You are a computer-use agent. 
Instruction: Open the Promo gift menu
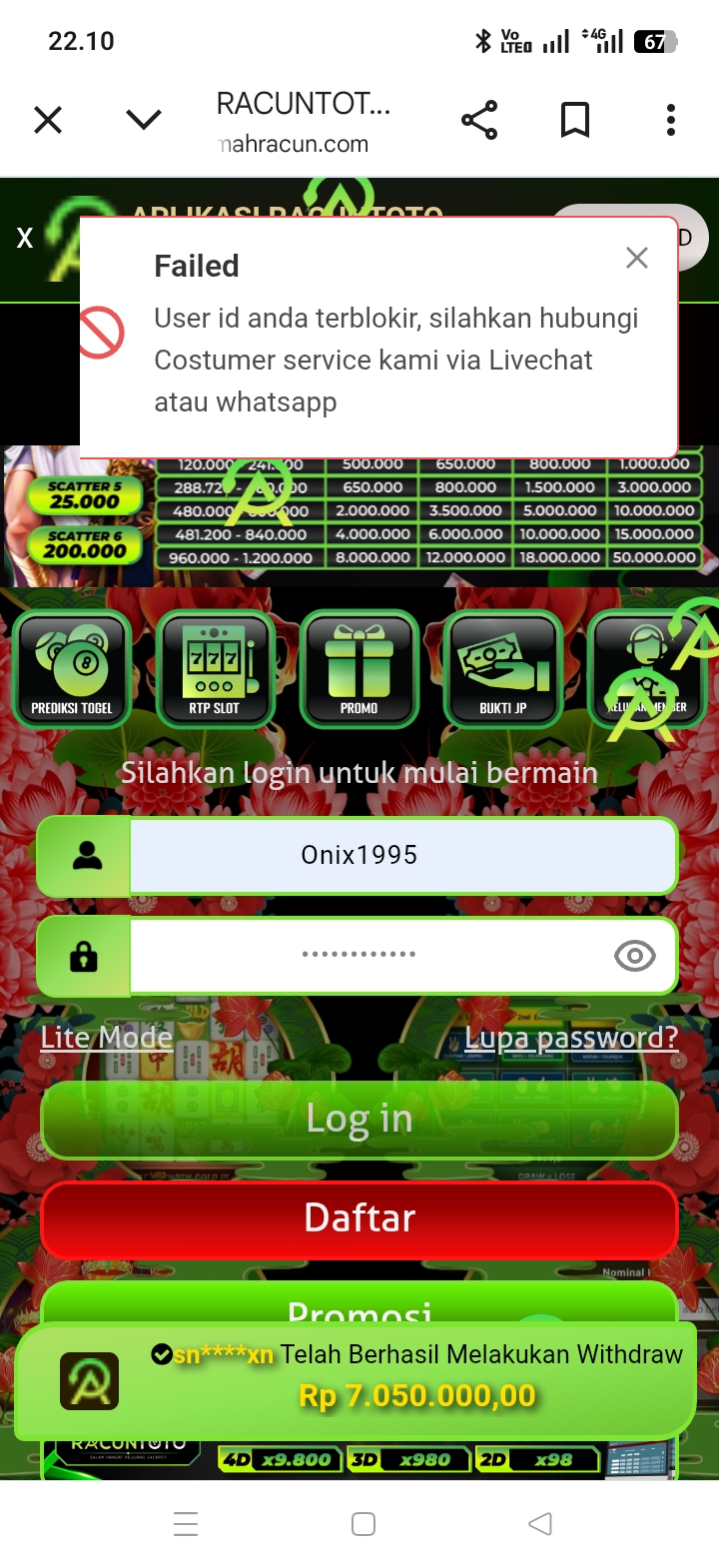click(x=359, y=667)
